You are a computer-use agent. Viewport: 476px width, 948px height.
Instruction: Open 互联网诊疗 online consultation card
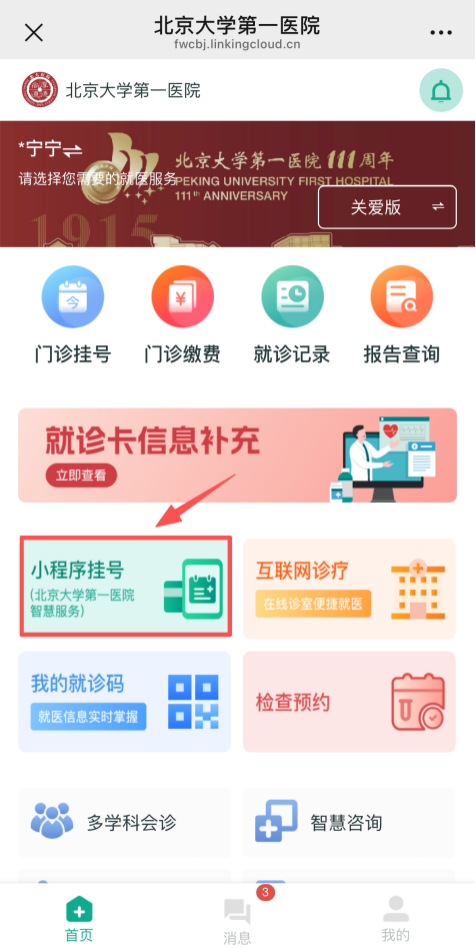pyautogui.click(x=349, y=588)
